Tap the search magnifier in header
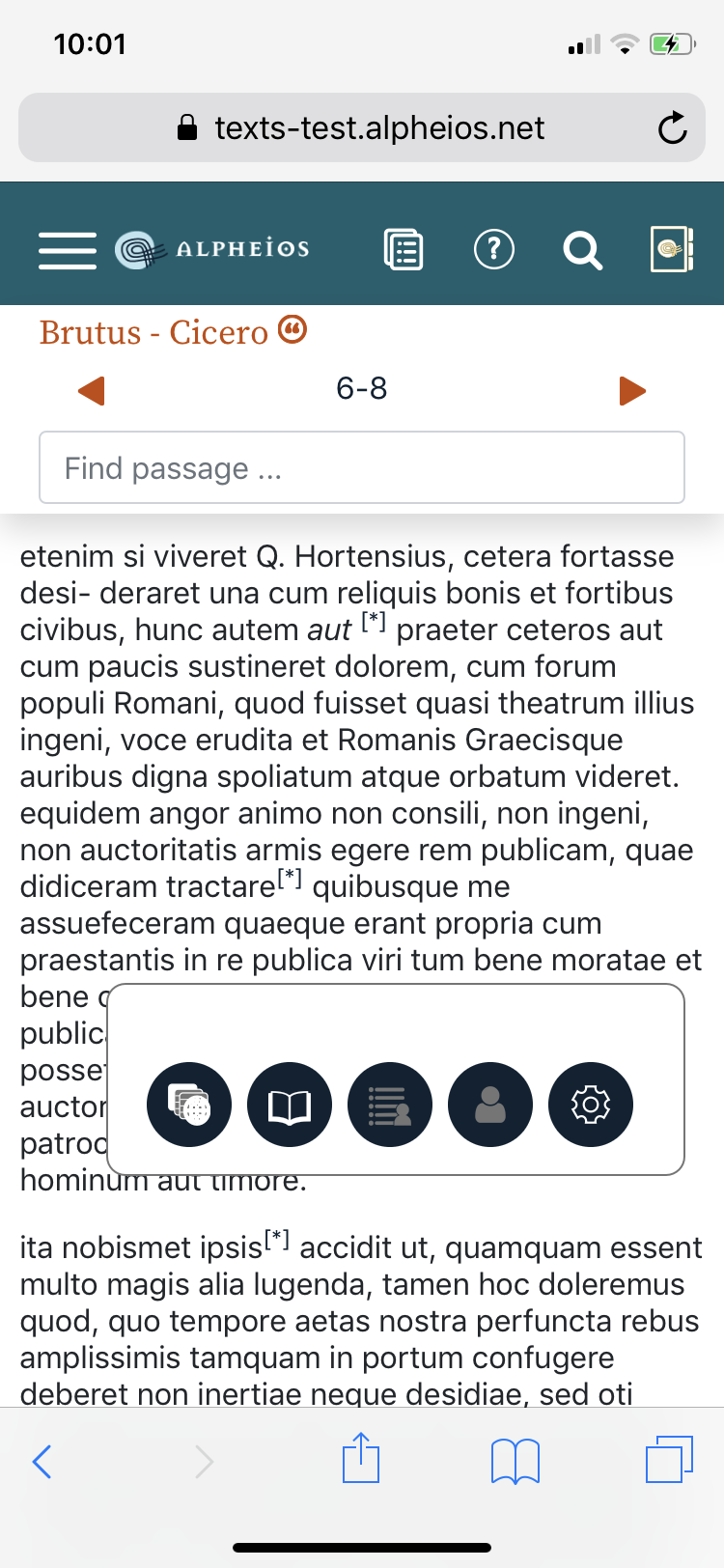724x1568 pixels. click(582, 250)
